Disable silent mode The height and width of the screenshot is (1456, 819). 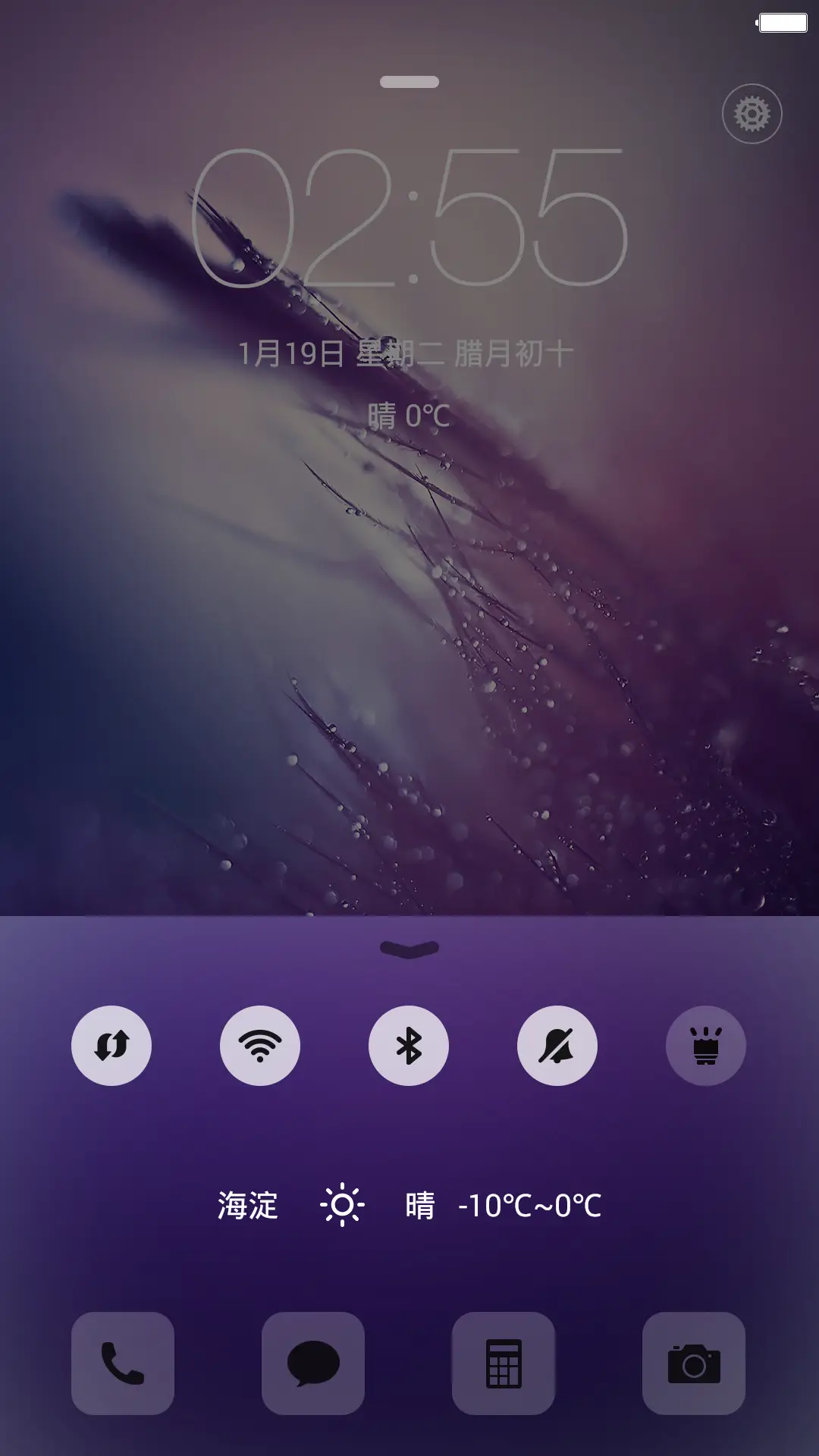pyautogui.click(x=557, y=1045)
